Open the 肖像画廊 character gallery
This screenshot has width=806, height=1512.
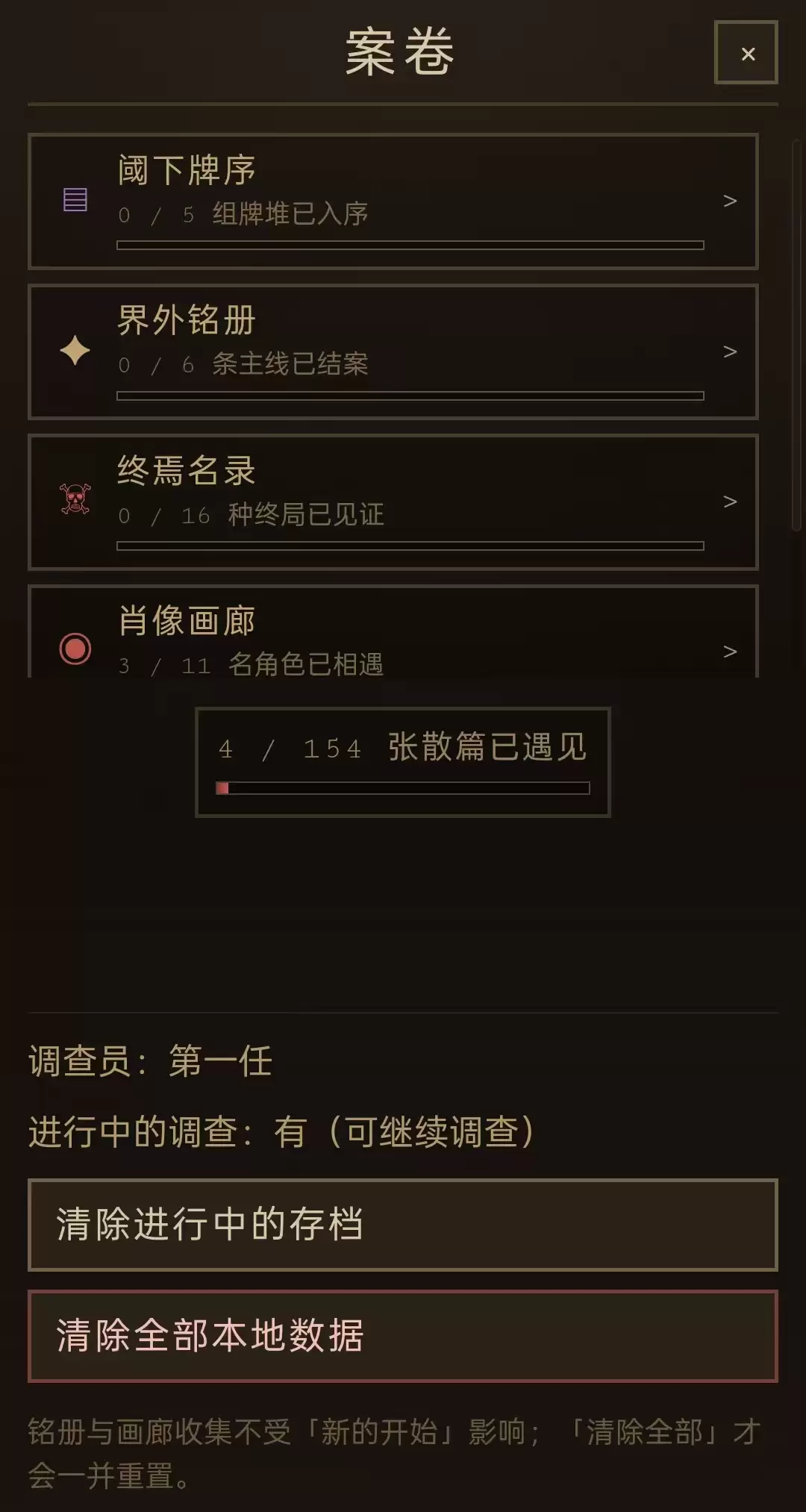(x=393, y=631)
